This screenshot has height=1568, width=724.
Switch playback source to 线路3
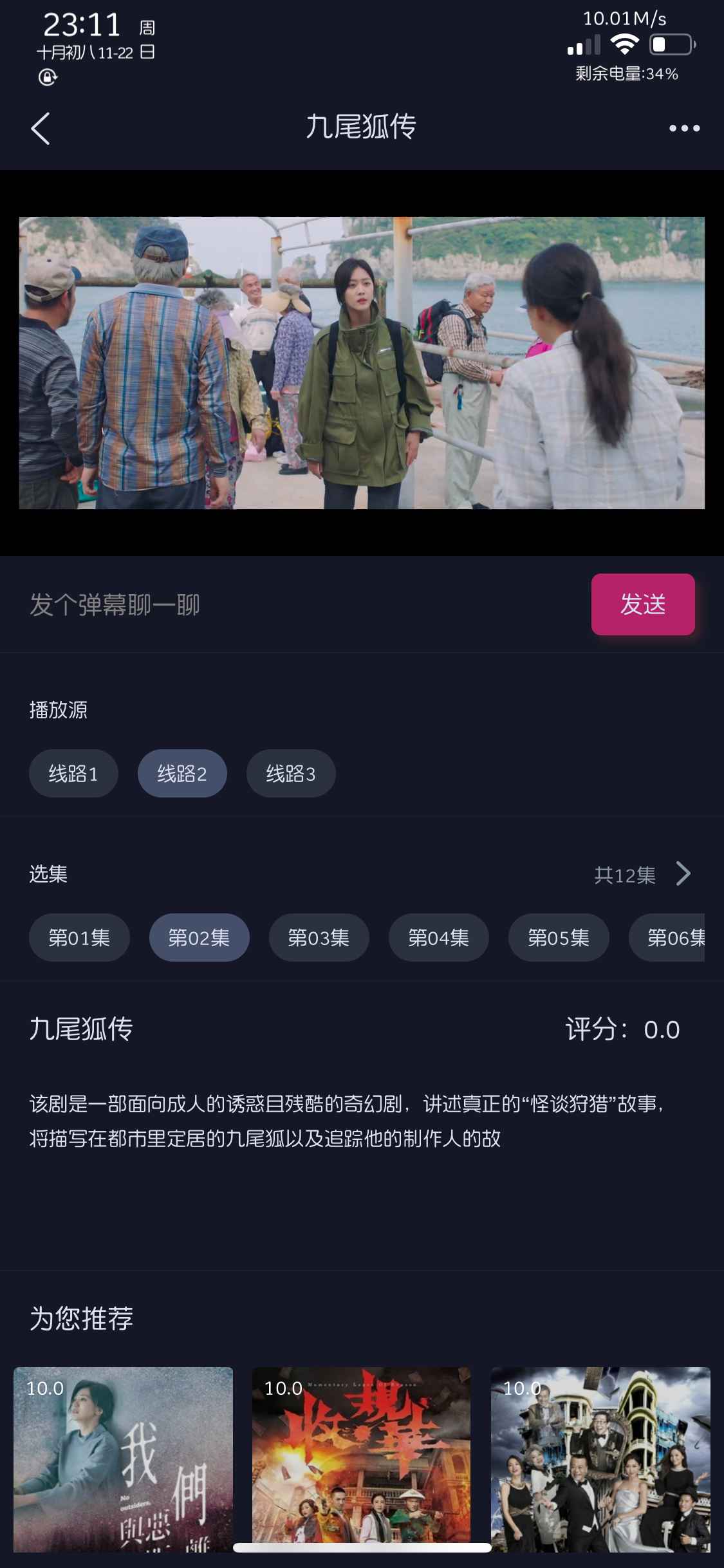click(x=291, y=774)
